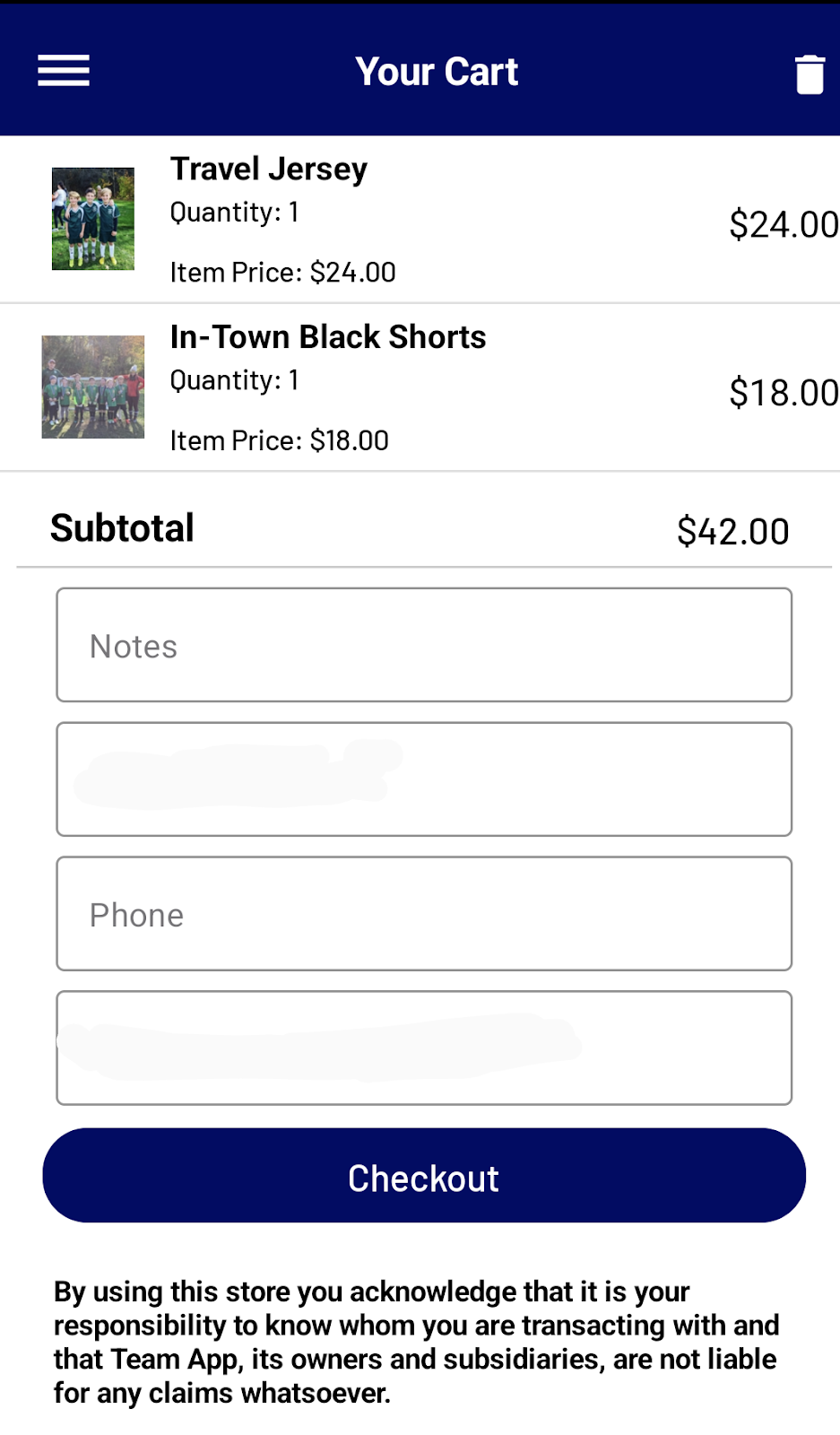Tap the Phone input field
This screenshot has height=1435, width=840.
(x=424, y=914)
